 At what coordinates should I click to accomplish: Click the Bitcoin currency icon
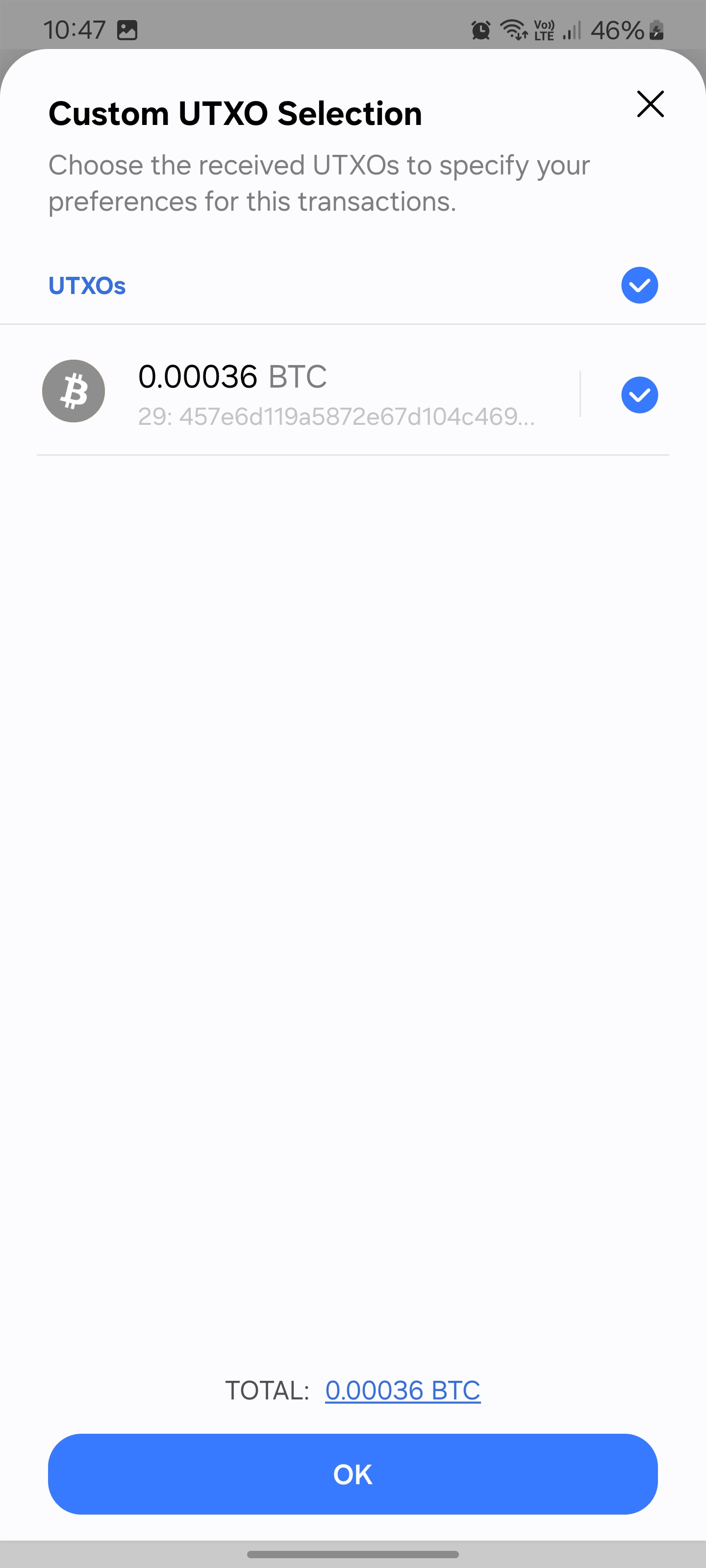73,391
